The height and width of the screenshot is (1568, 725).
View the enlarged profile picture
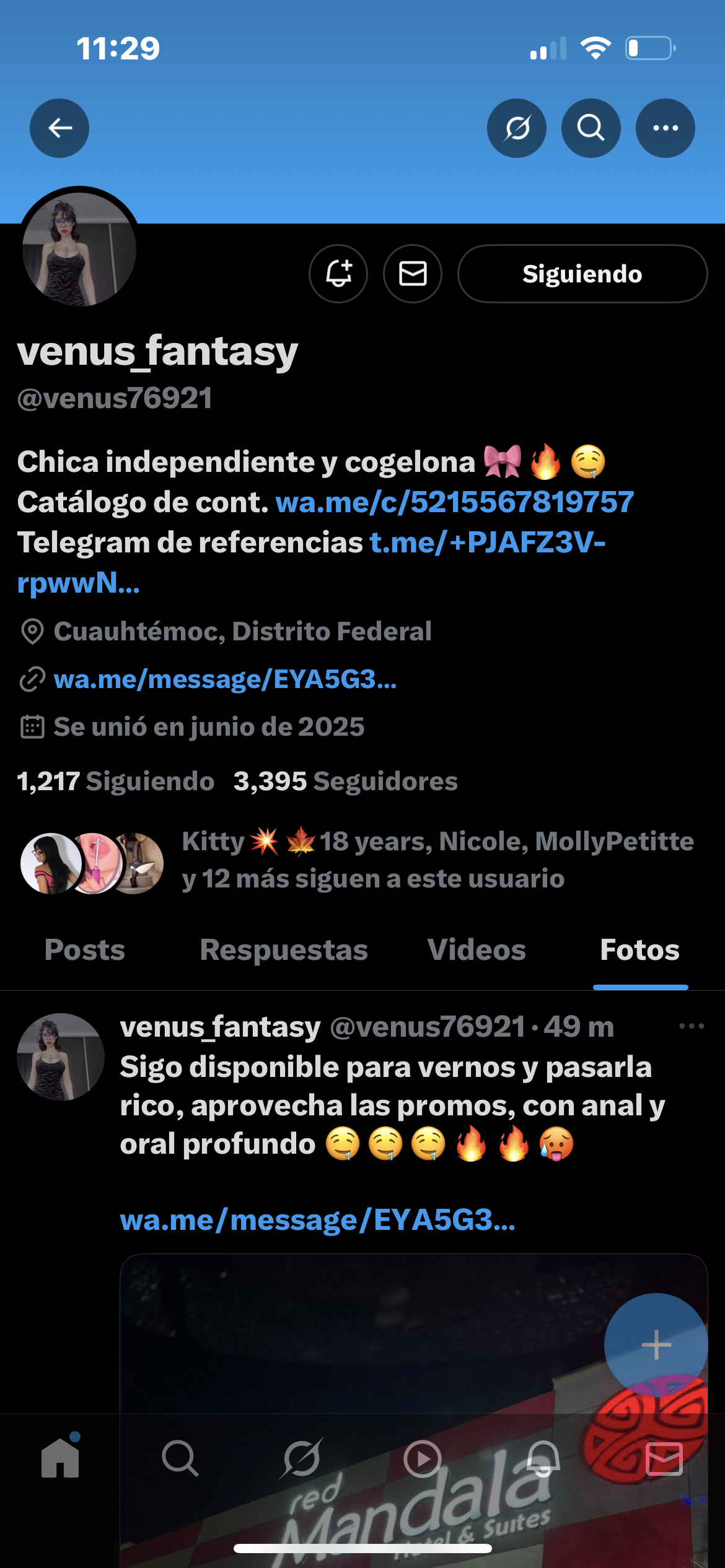(79, 249)
